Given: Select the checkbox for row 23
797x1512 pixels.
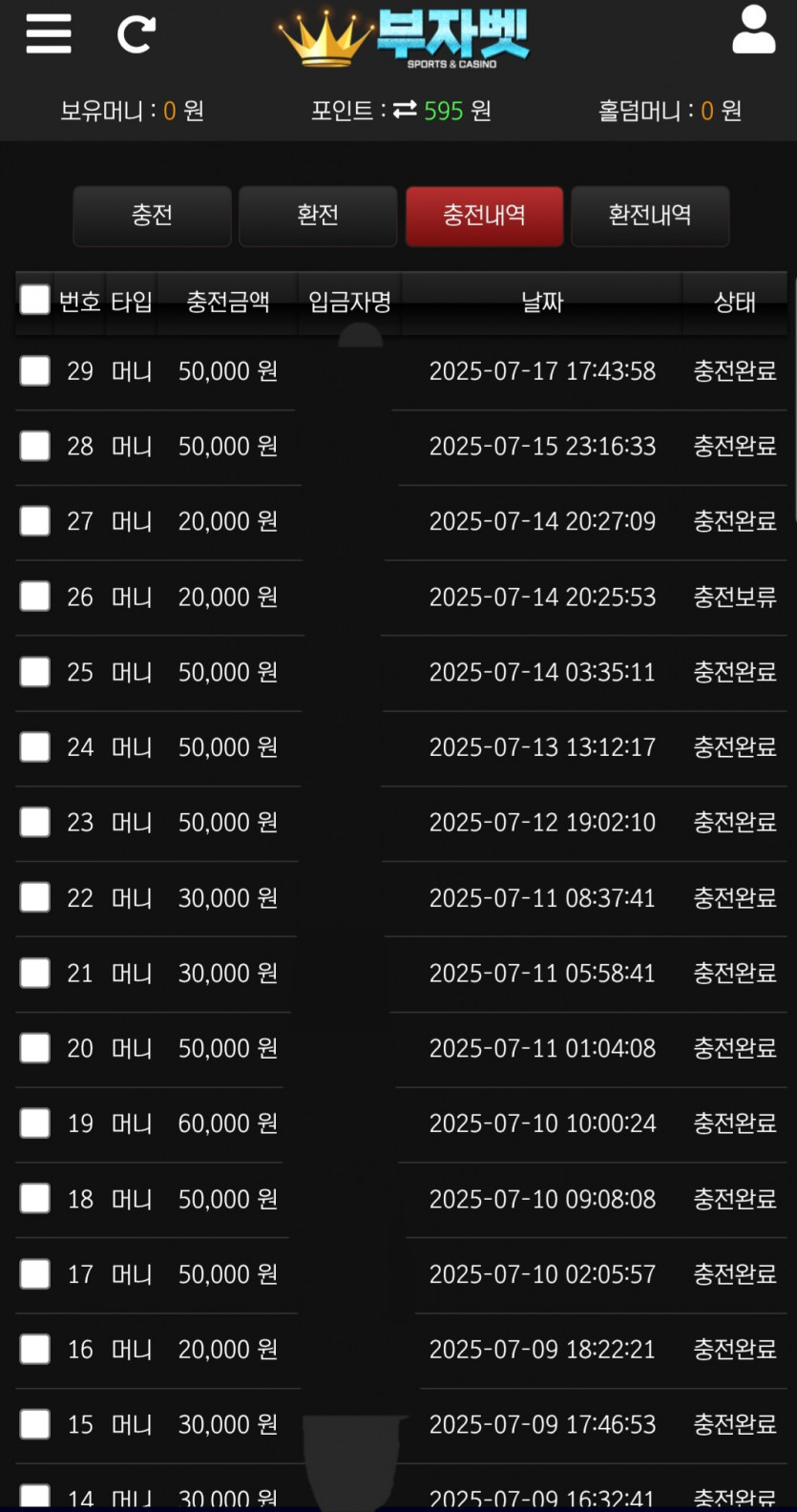Looking at the screenshot, I should point(35,822).
